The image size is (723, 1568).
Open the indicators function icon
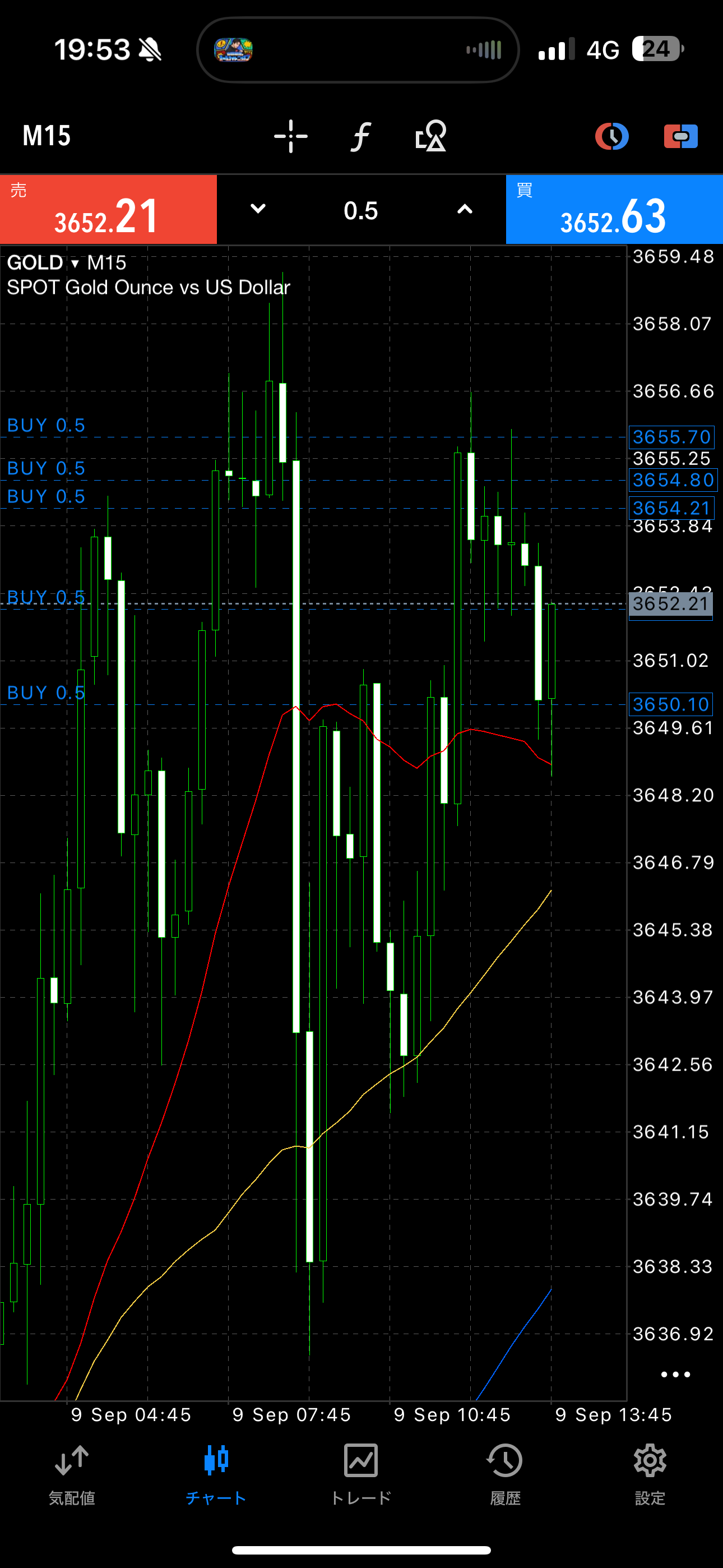(x=361, y=136)
